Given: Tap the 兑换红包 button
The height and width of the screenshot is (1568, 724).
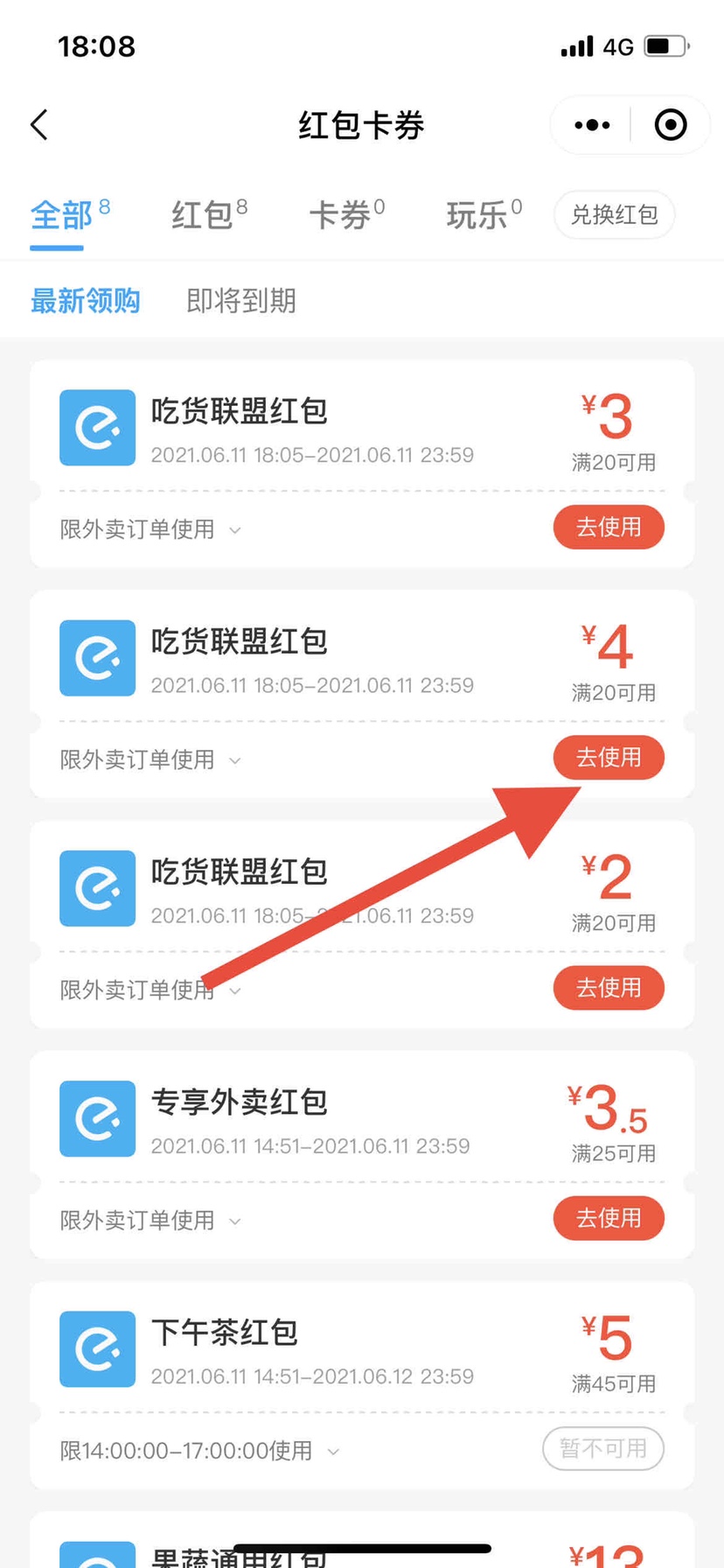Looking at the screenshot, I should pos(614,214).
